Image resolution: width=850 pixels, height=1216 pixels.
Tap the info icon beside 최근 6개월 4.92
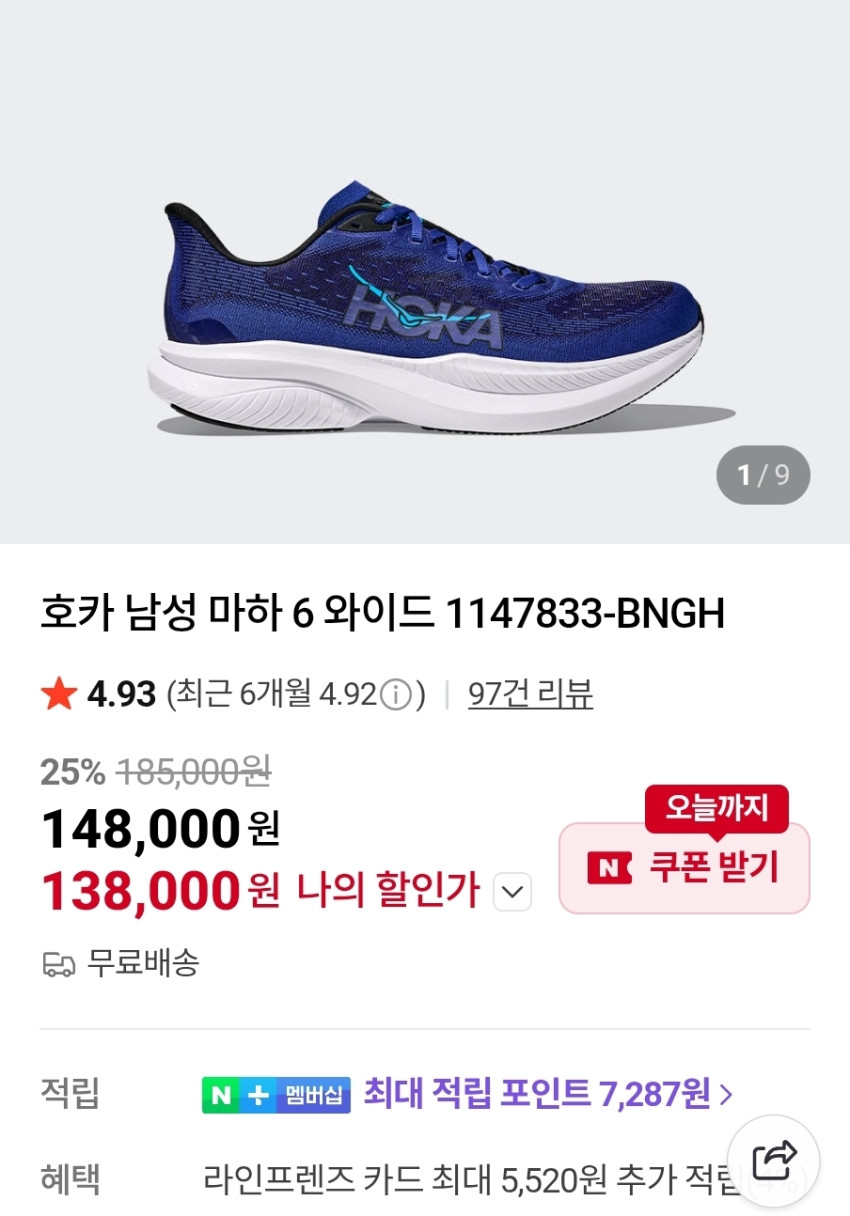tap(397, 694)
